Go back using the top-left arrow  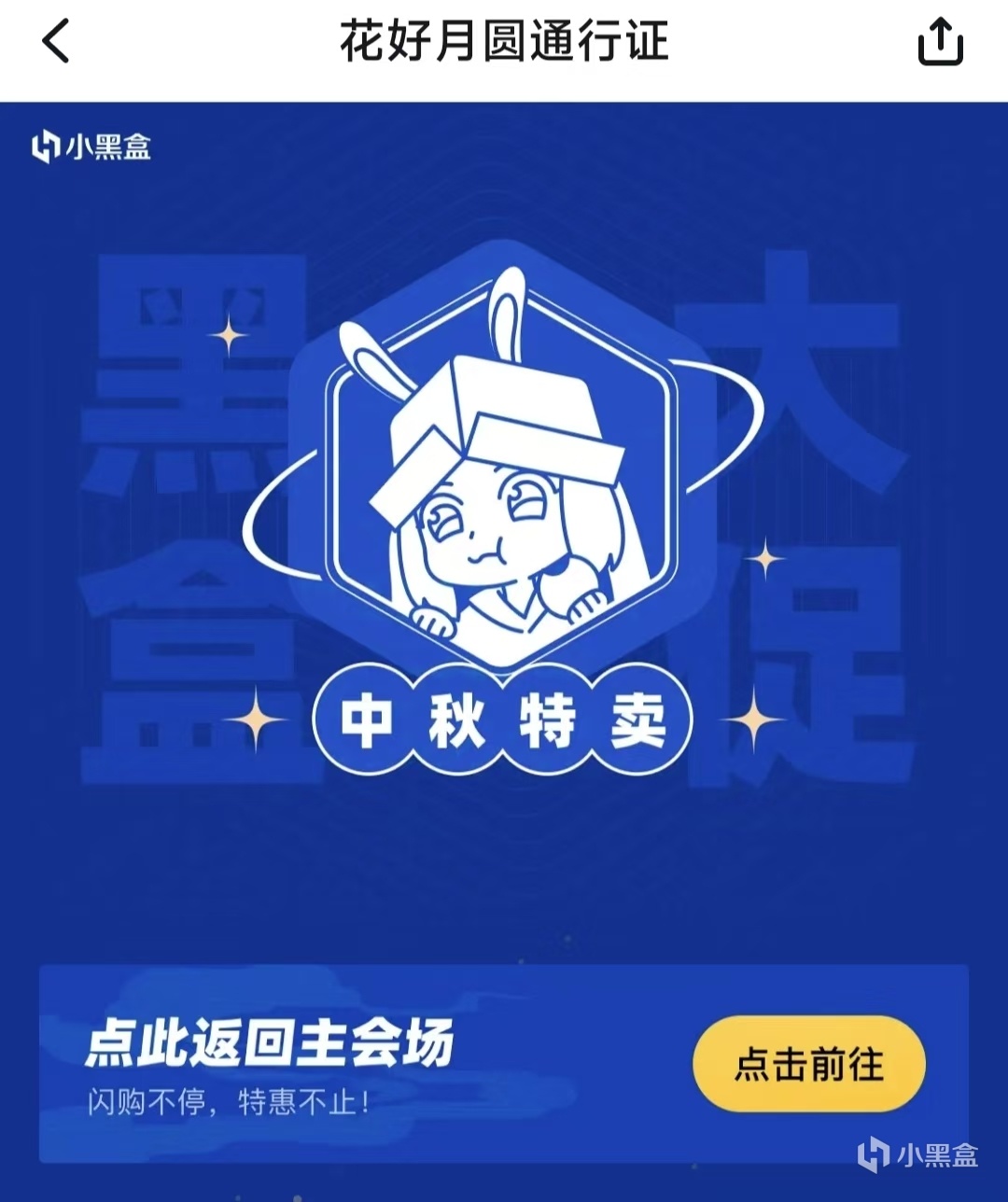click(56, 43)
